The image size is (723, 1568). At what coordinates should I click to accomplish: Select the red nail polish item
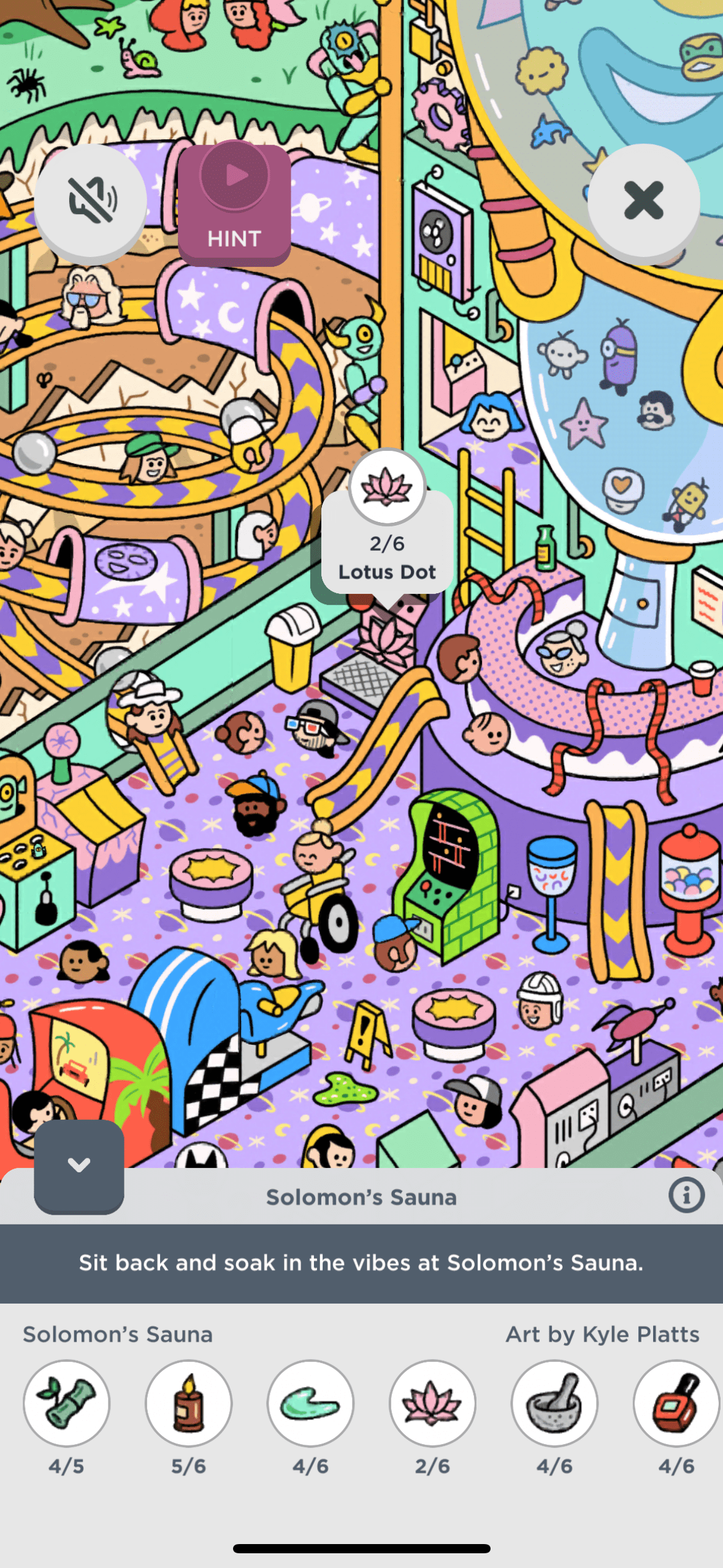[676, 1403]
